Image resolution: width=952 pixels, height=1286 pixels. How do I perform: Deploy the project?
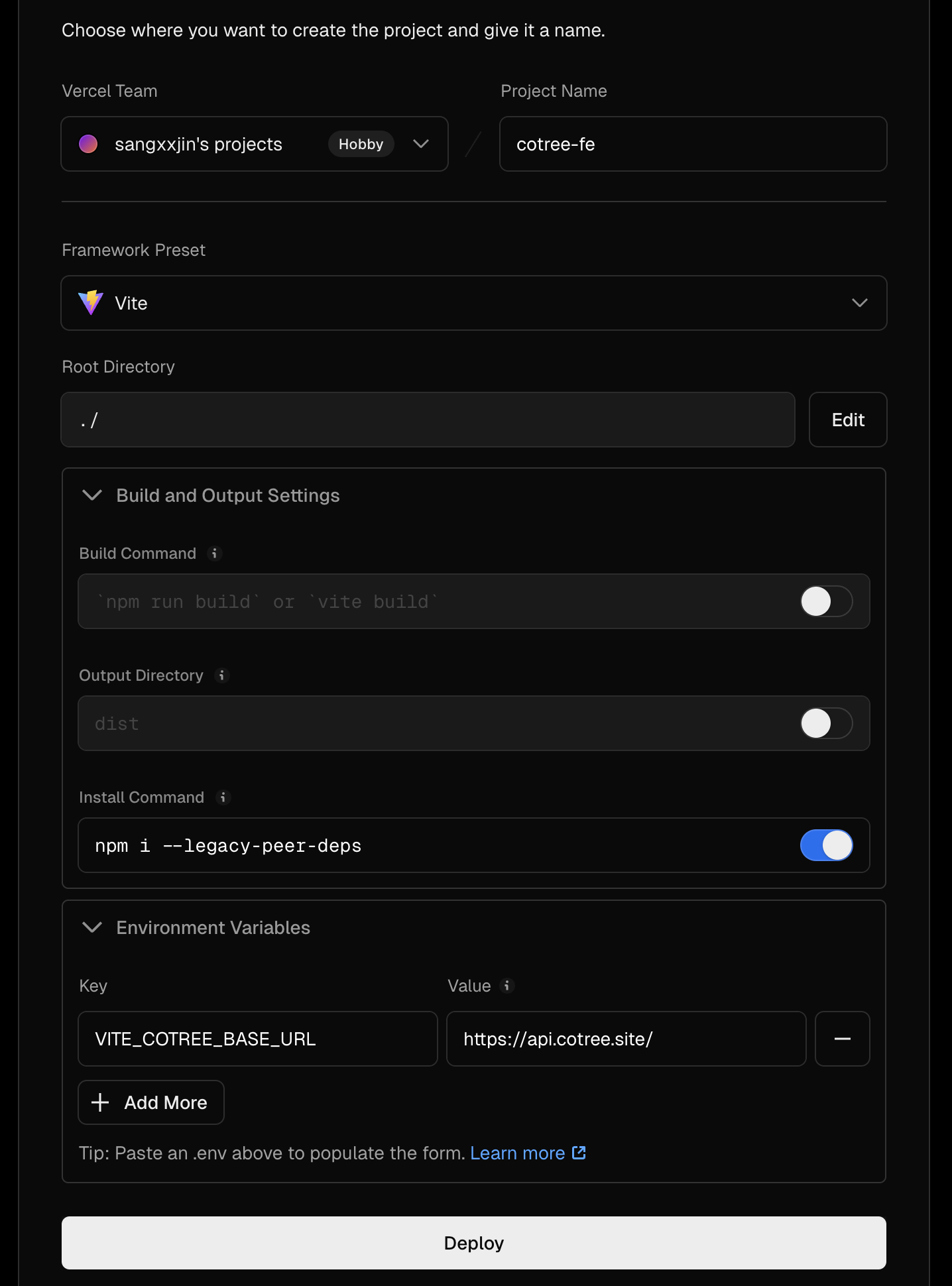(473, 1243)
